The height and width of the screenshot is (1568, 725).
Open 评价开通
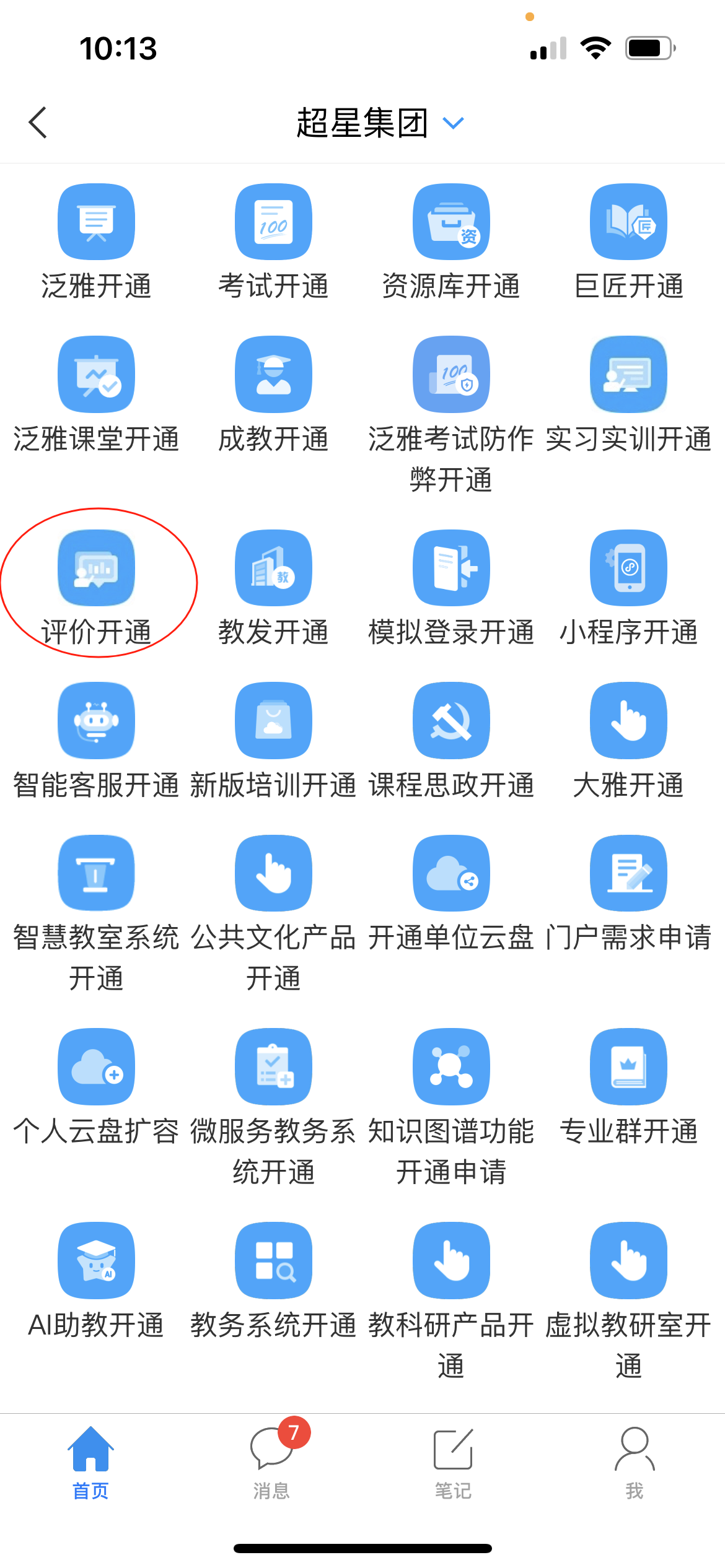96,568
